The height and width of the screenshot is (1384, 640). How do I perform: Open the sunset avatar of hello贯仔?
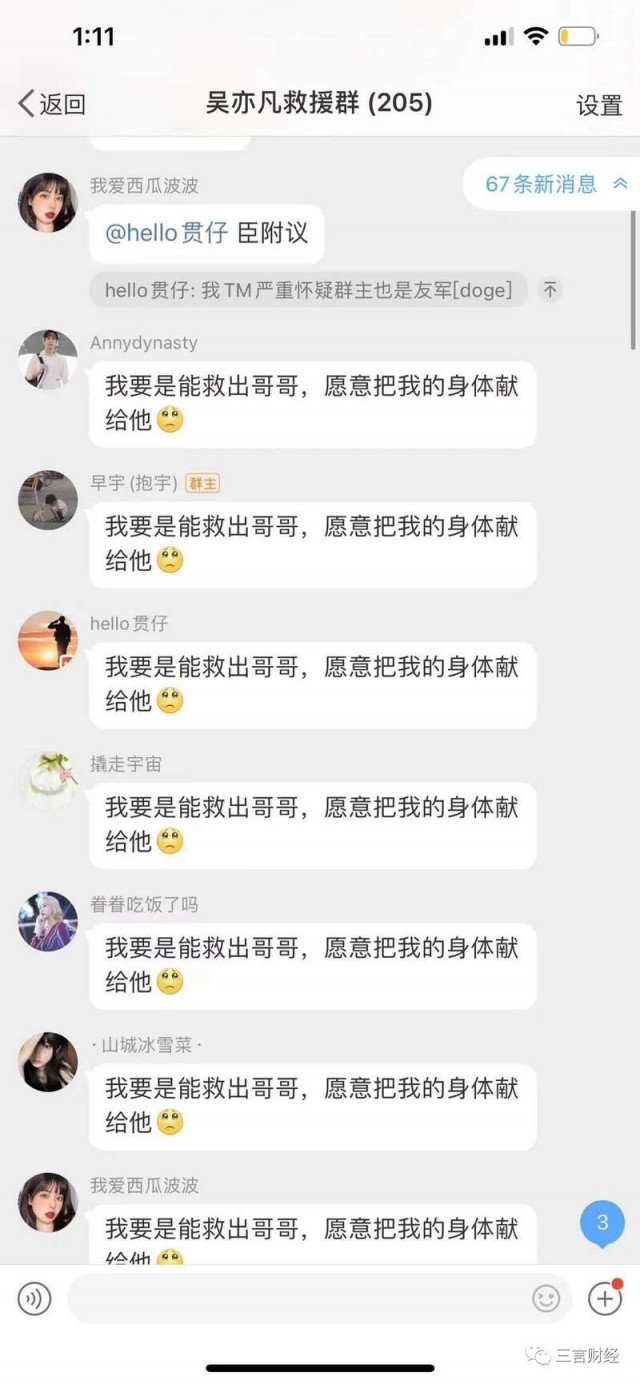coord(48,640)
